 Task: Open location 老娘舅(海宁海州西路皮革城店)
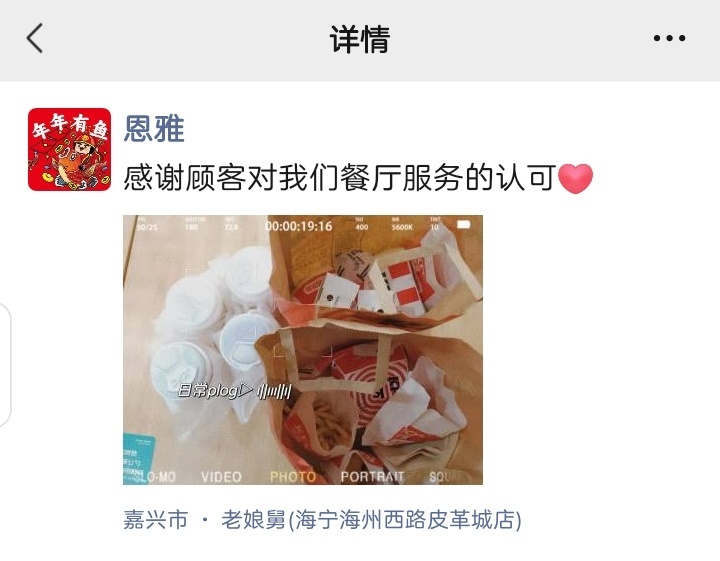point(370,520)
